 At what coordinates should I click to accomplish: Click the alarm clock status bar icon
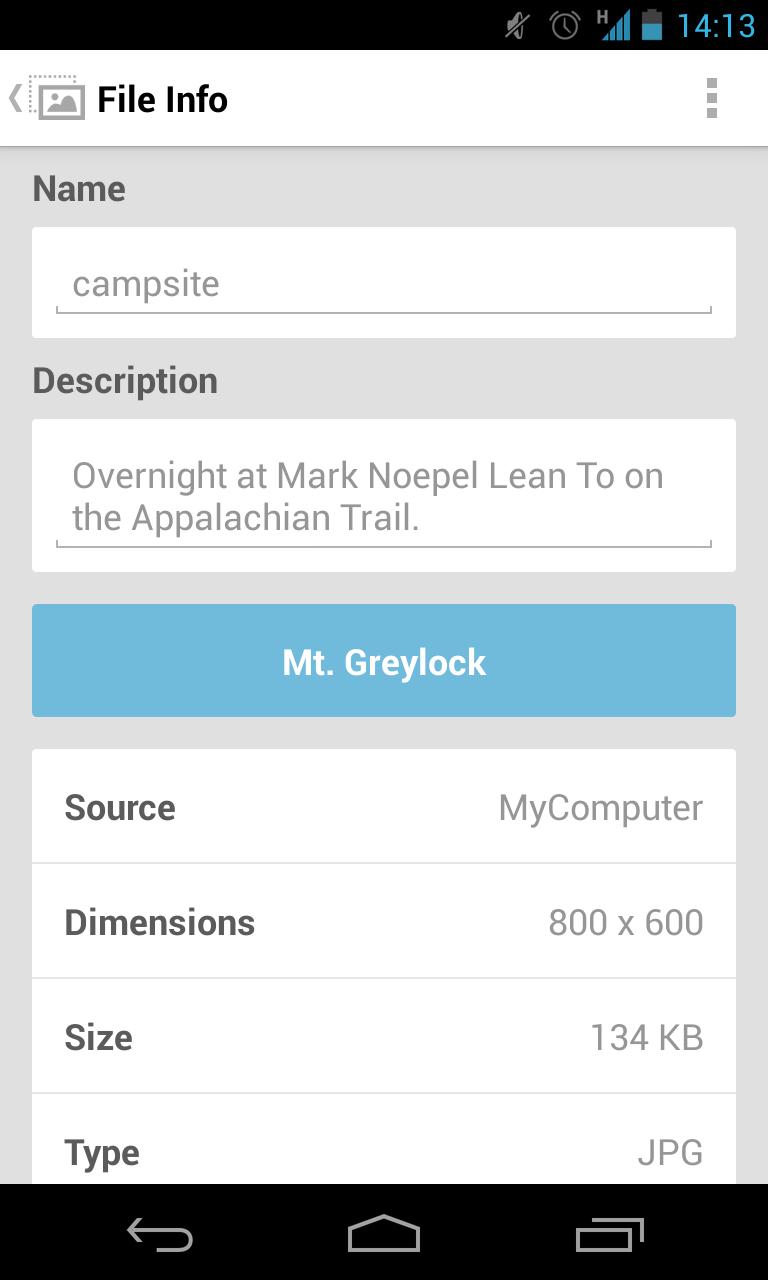563,25
